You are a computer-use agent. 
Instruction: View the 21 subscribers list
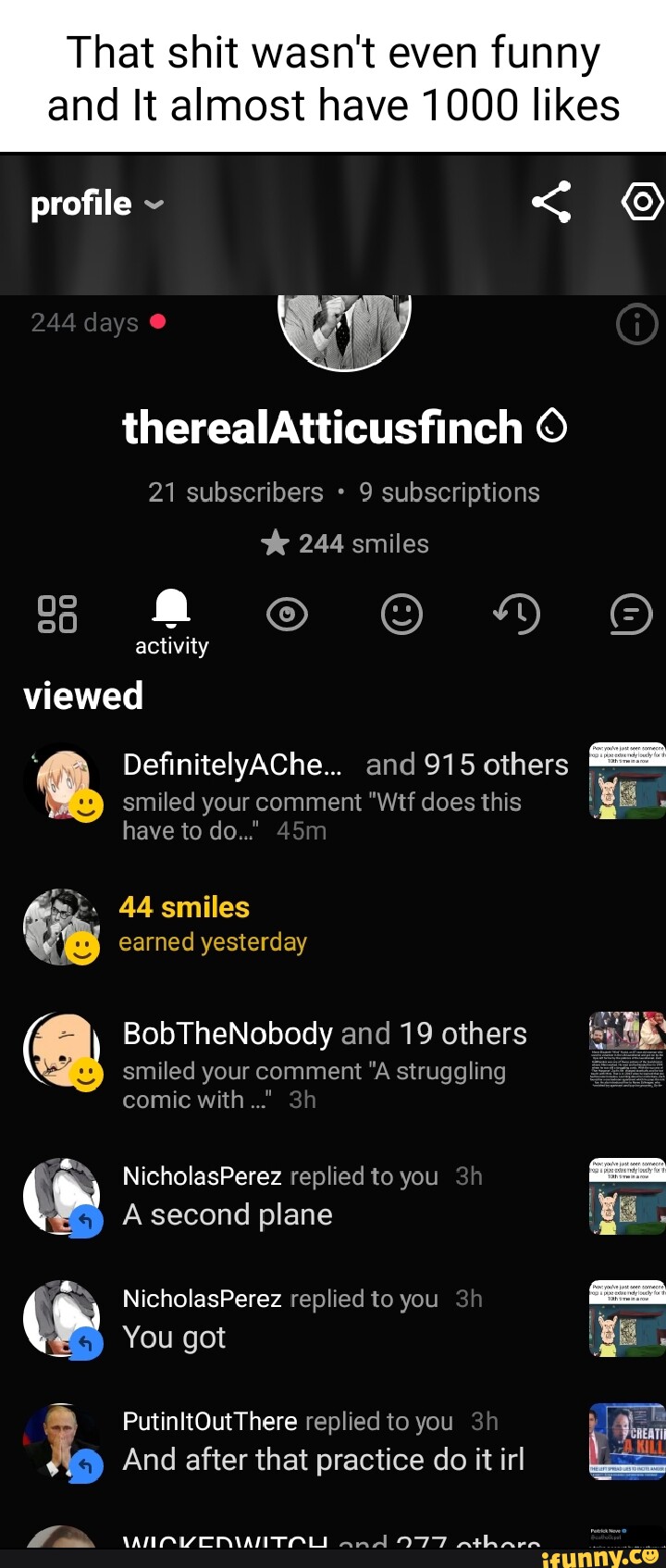coord(236,492)
